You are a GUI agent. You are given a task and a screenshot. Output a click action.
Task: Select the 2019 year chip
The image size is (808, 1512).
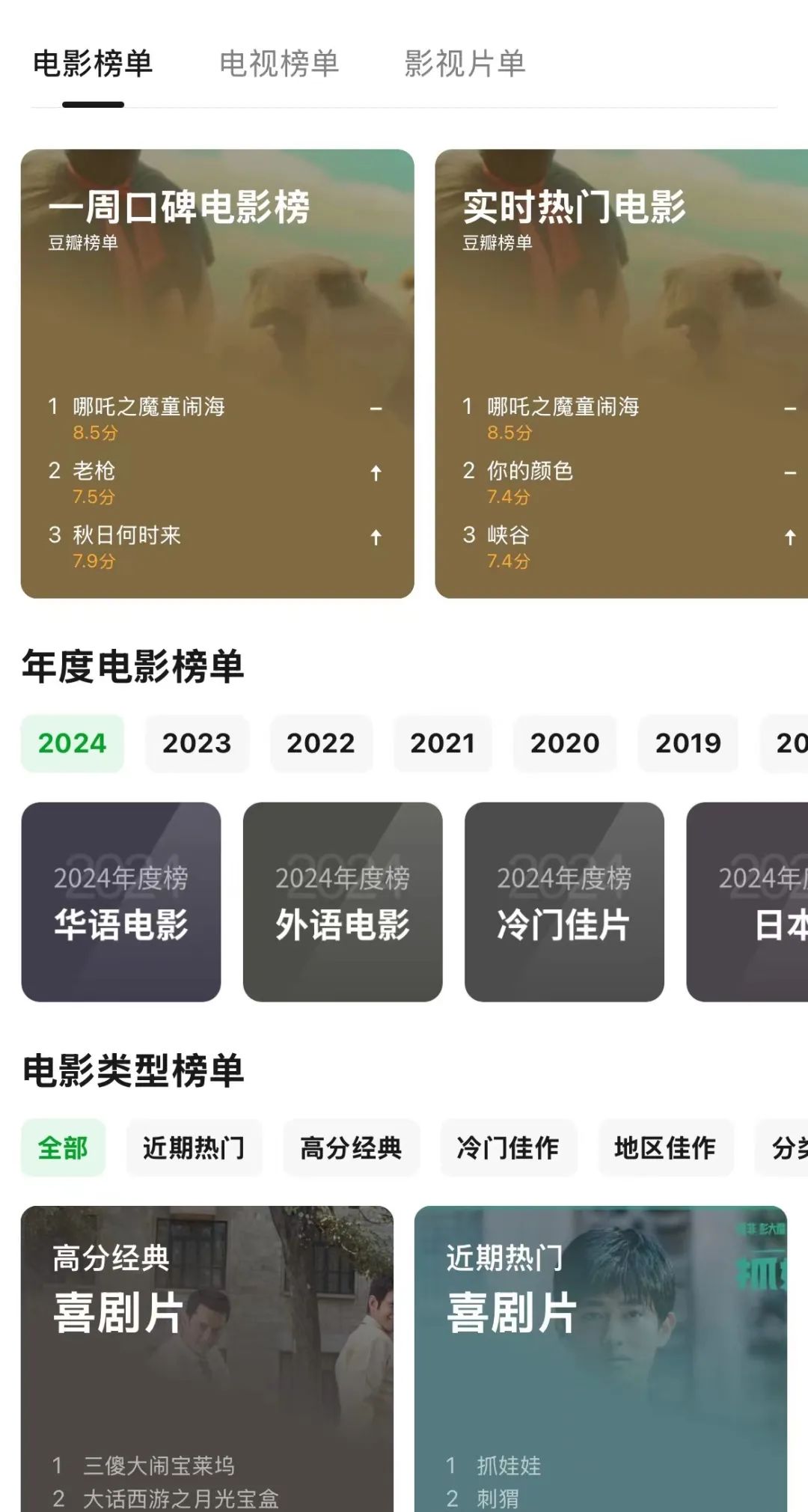[688, 743]
